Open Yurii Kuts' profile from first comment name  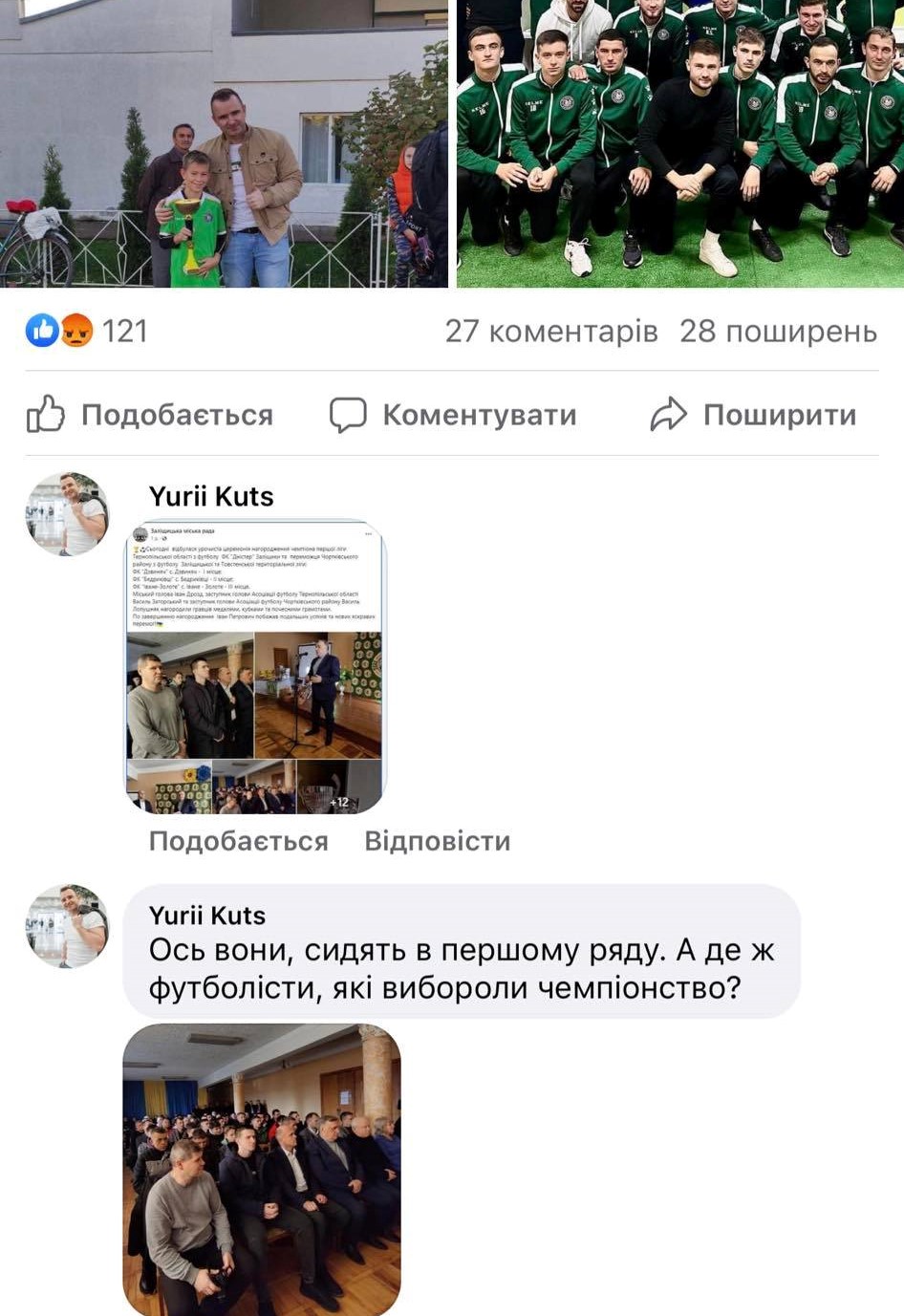[211, 496]
